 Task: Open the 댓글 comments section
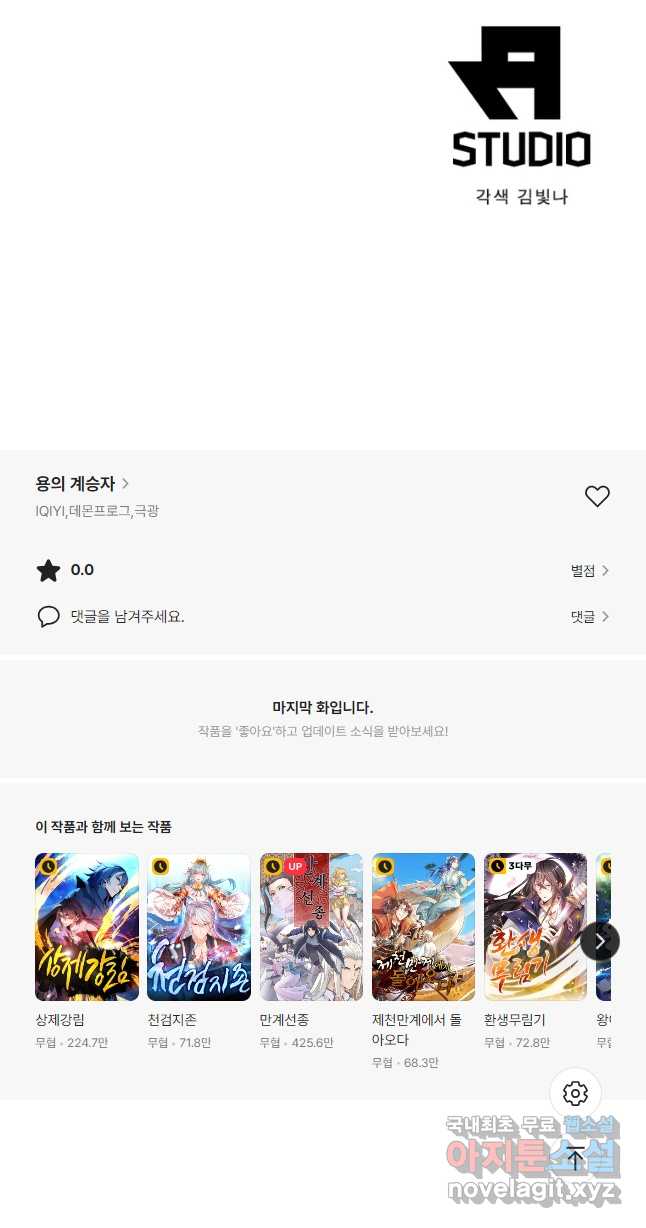(589, 617)
